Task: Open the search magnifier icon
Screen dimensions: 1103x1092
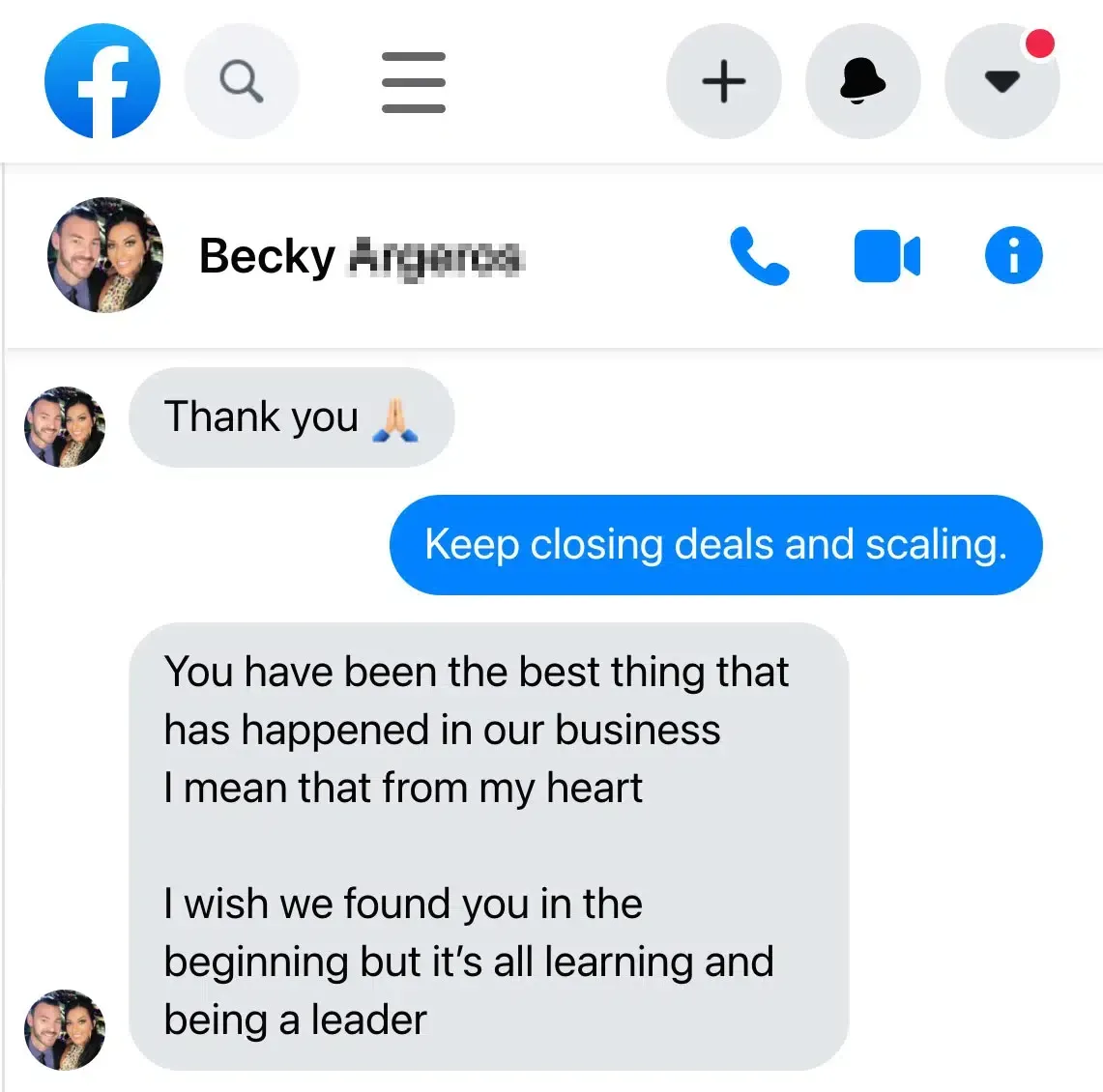Action: click(x=242, y=81)
